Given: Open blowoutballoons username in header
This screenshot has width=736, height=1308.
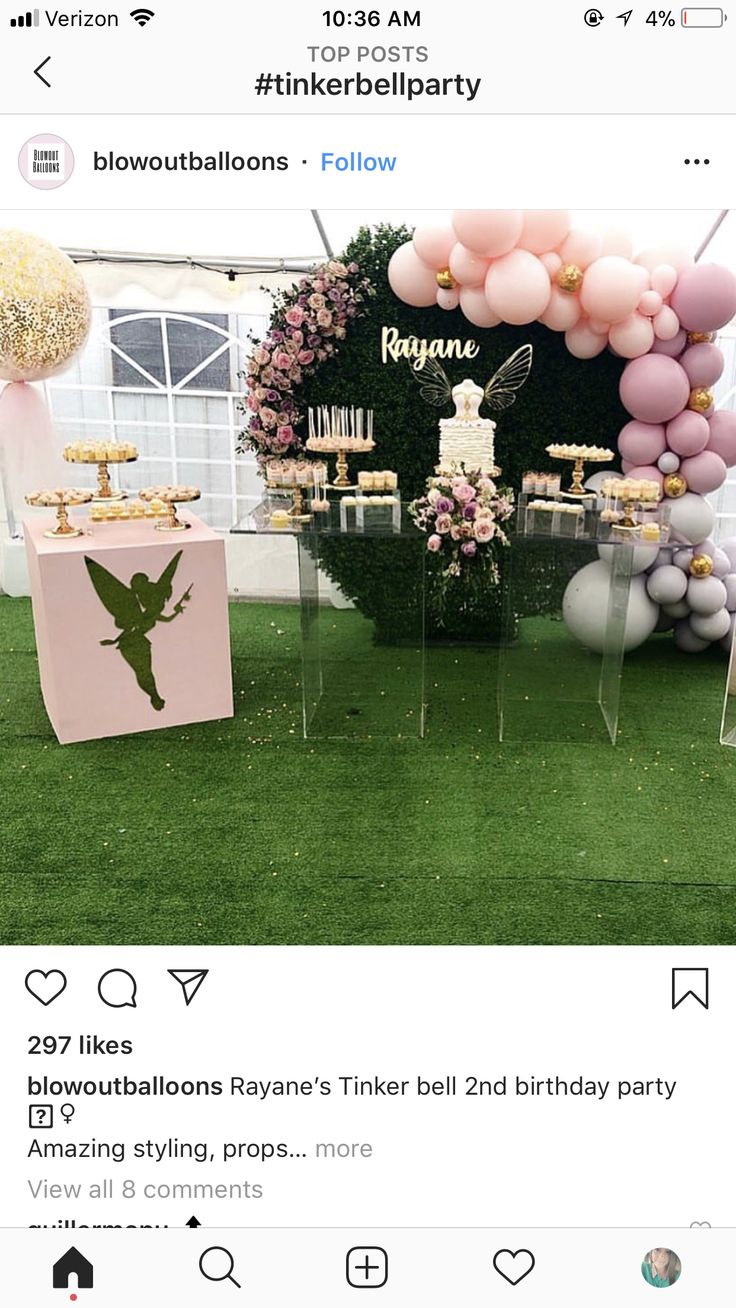Looking at the screenshot, I should pyautogui.click(x=190, y=162).
